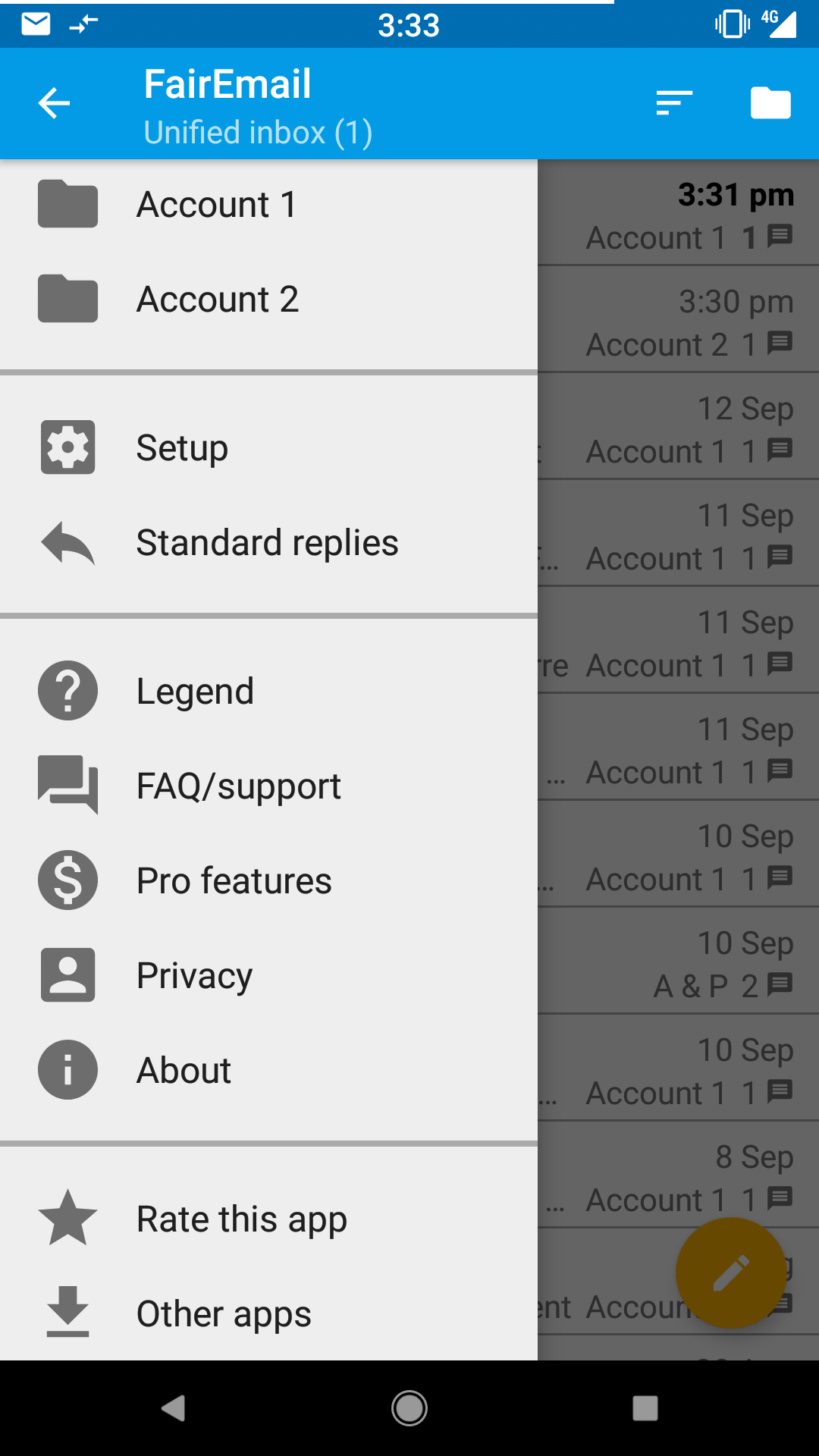Open Account 2 in the drawer
819x1456 pixels.
[218, 300]
